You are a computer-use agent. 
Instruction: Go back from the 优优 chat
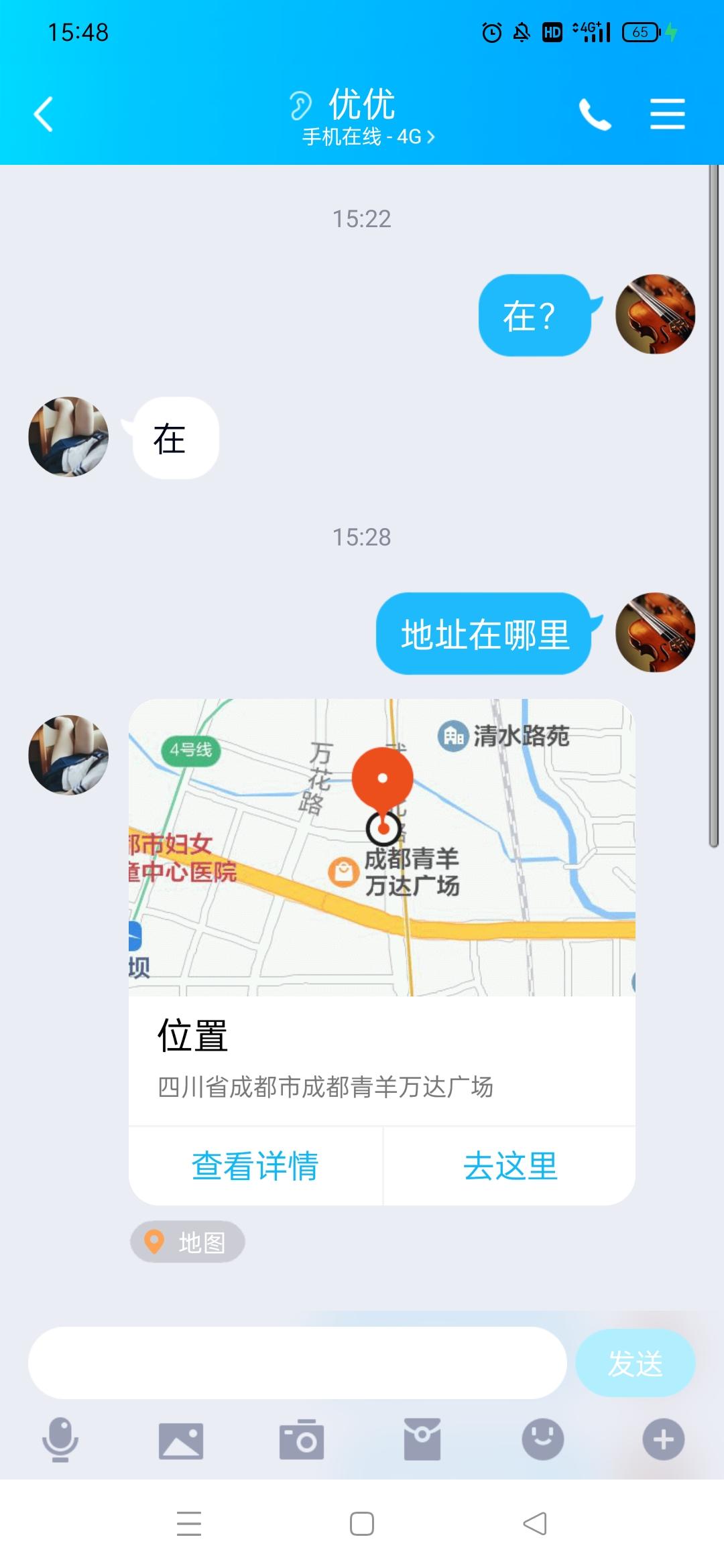tap(44, 114)
